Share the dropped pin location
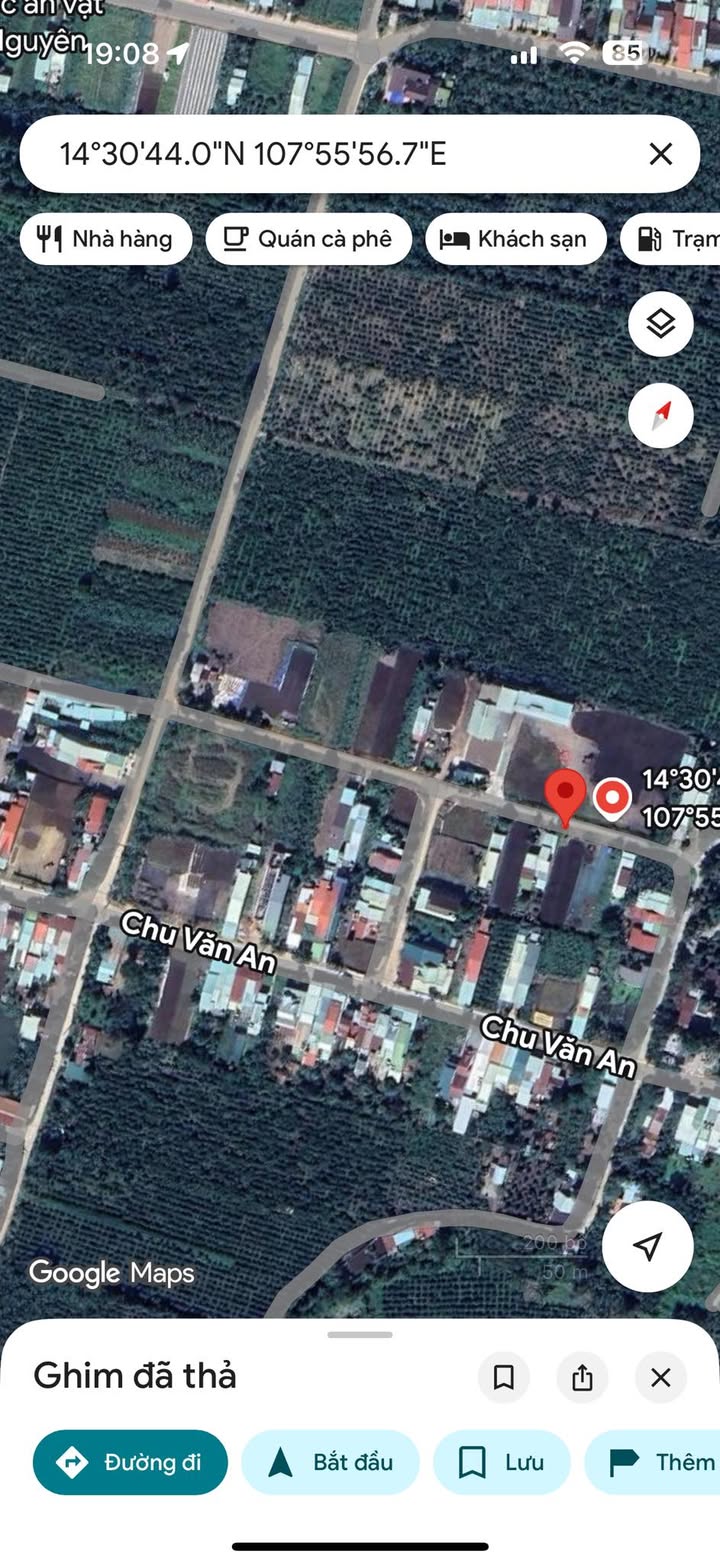This screenshot has height=1564, width=720. click(582, 1378)
